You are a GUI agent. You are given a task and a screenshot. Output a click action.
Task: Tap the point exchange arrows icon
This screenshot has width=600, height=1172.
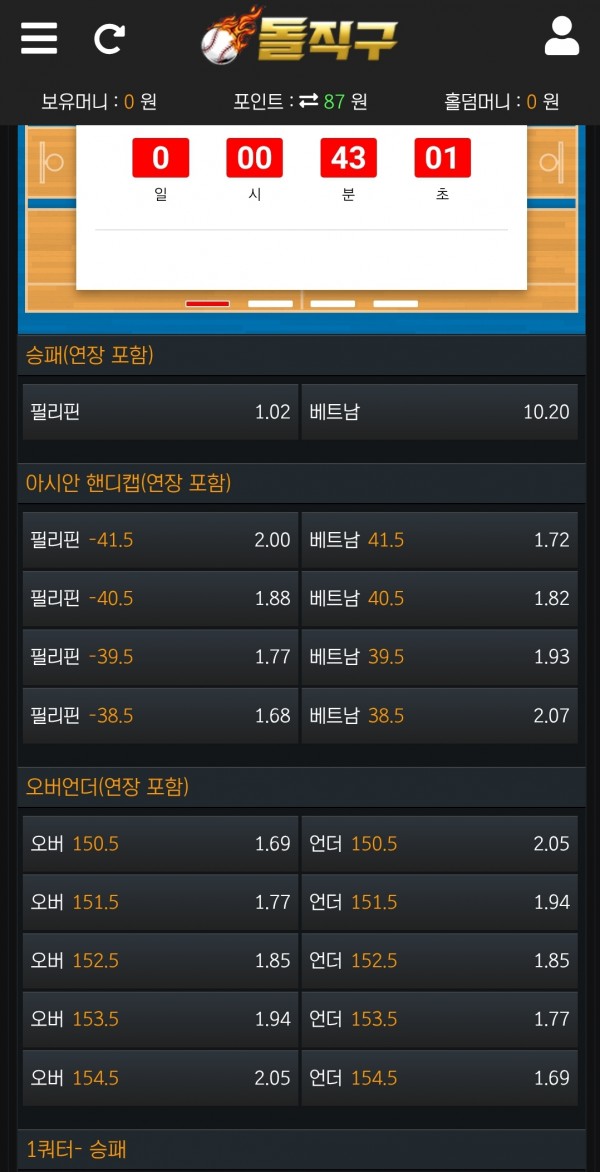click(x=308, y=101)
